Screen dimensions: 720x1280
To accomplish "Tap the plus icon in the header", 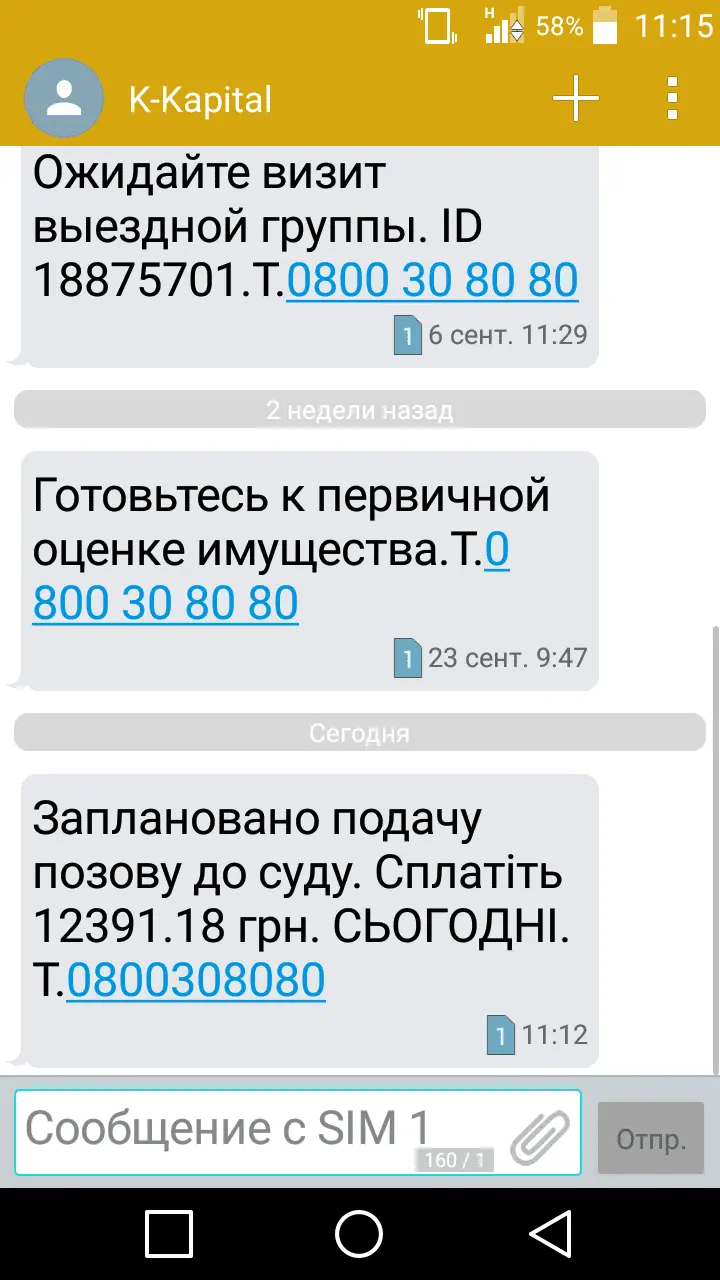I will point(575,98).
